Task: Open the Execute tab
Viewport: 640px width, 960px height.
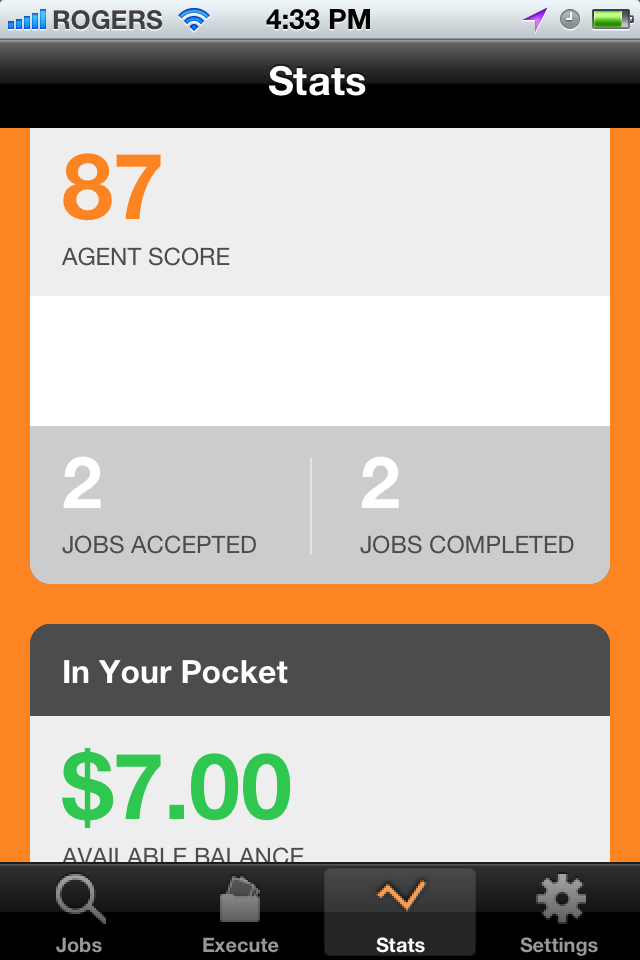Action: [x=240, y=912]
